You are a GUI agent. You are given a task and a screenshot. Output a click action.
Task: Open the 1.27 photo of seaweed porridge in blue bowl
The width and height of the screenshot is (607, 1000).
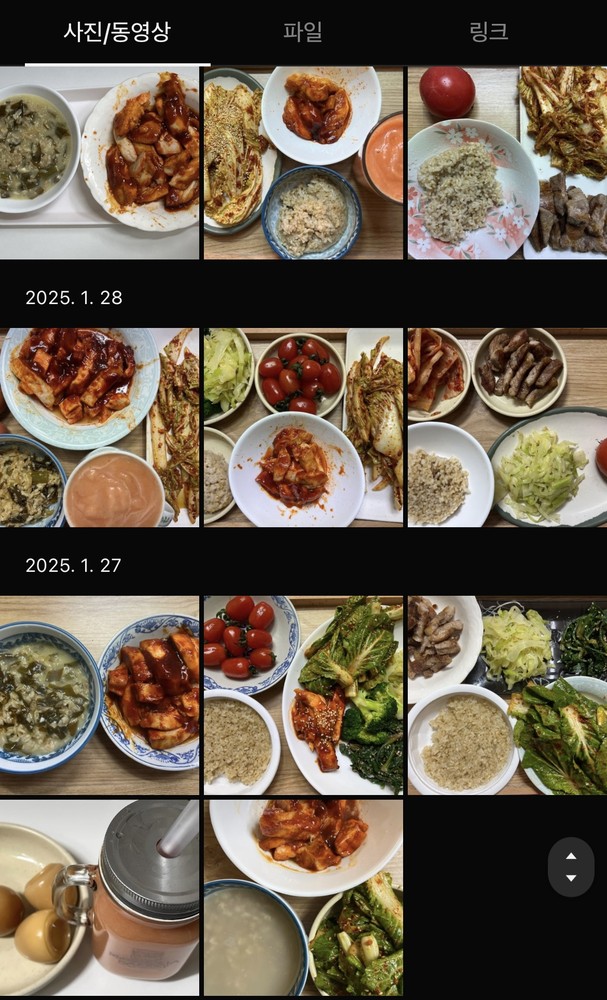(100, 695)
